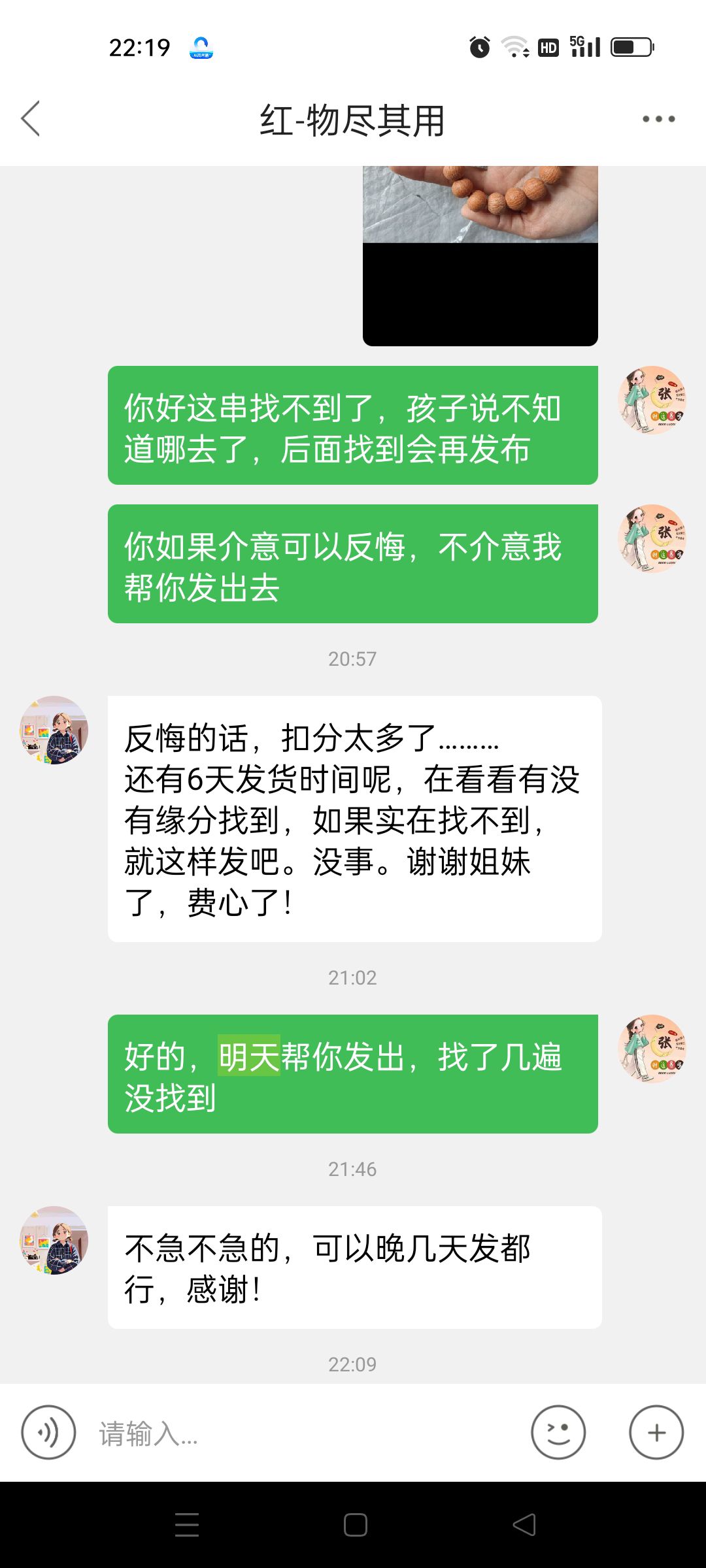Open contact avatar beside 反悔的话 message
The height and width of the screenshot is (1568, 706).
click(54, 730)
